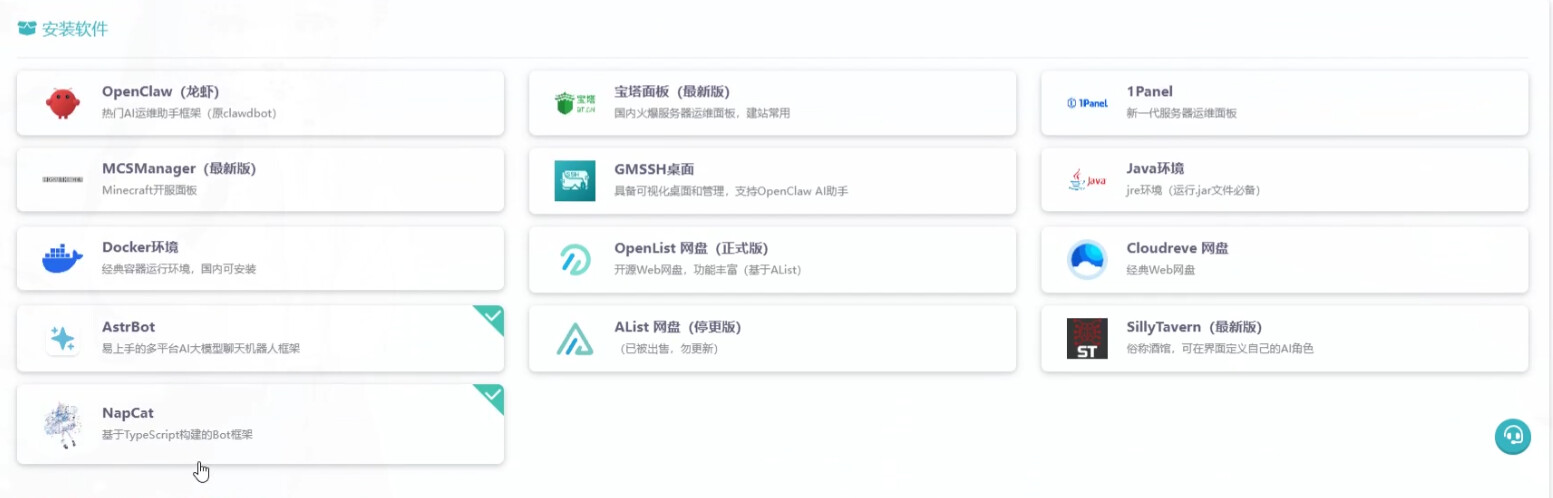This screenshot has height=498, width=1553.
Task: Open the 宝塔面板 (最新版) card
Action: tap(772, 103)
